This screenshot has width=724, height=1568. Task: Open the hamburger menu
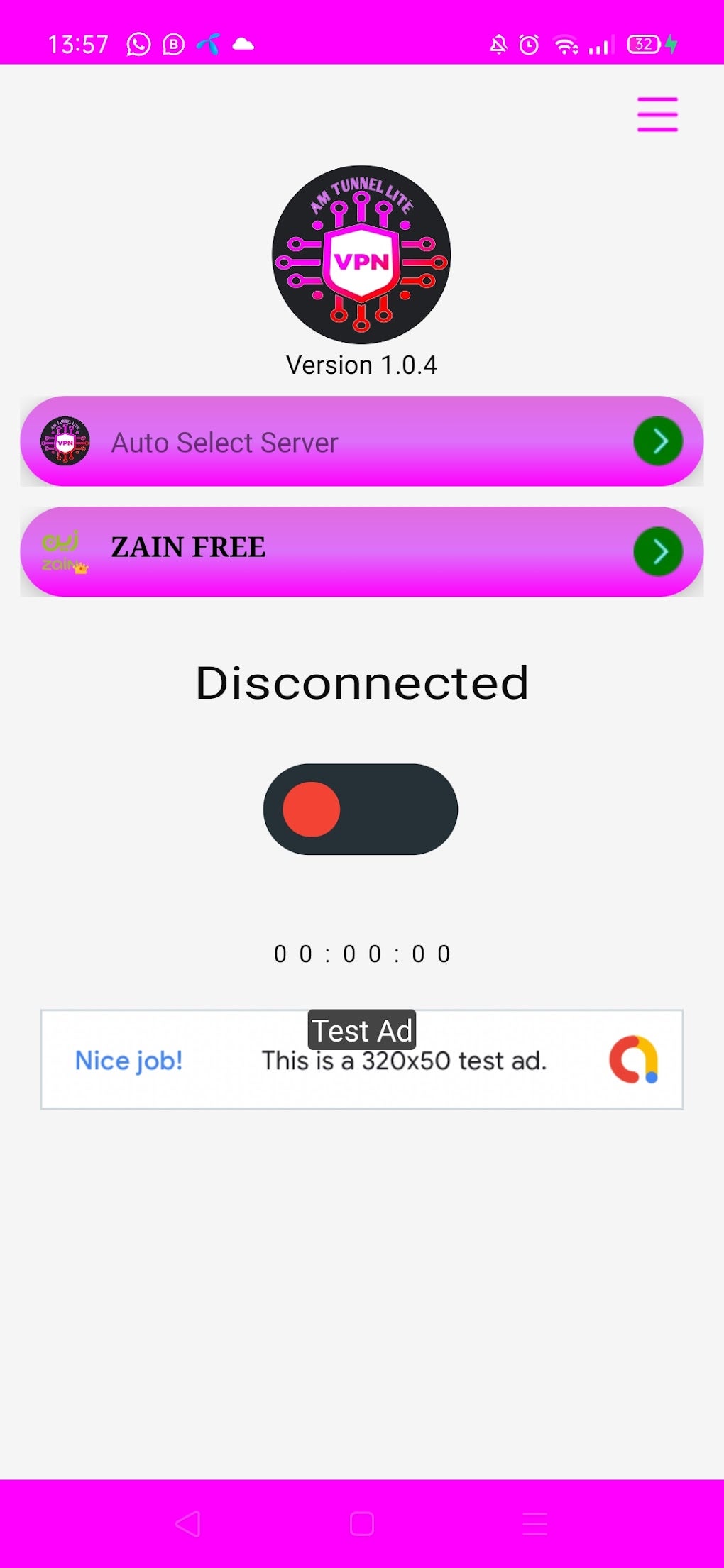click(x=657, y=114)
